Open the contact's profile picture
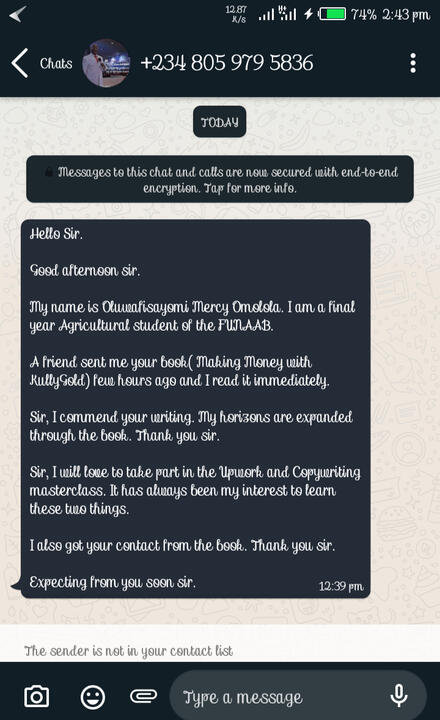 point(106,63)
